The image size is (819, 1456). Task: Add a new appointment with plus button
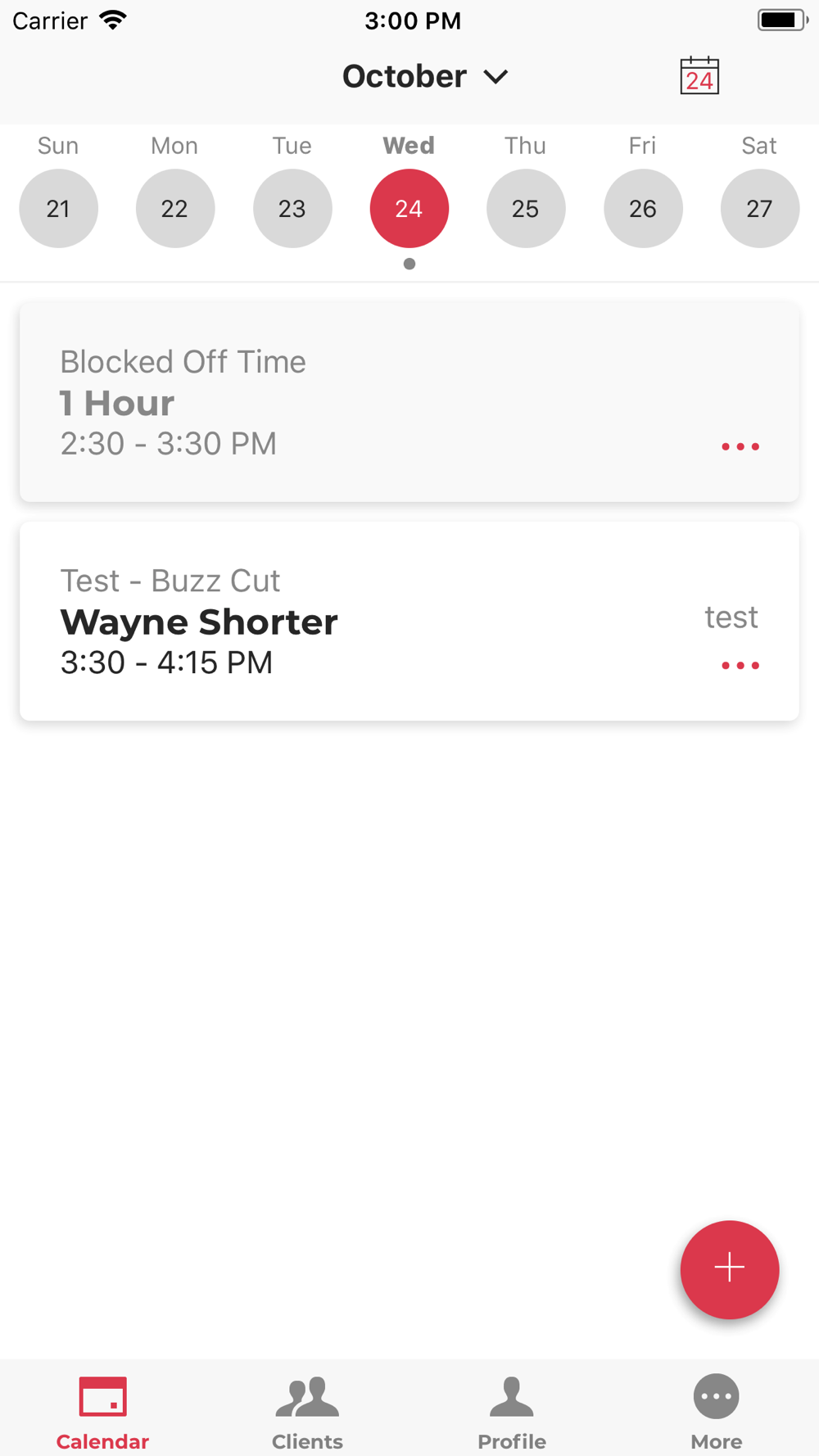point(730,1269)
